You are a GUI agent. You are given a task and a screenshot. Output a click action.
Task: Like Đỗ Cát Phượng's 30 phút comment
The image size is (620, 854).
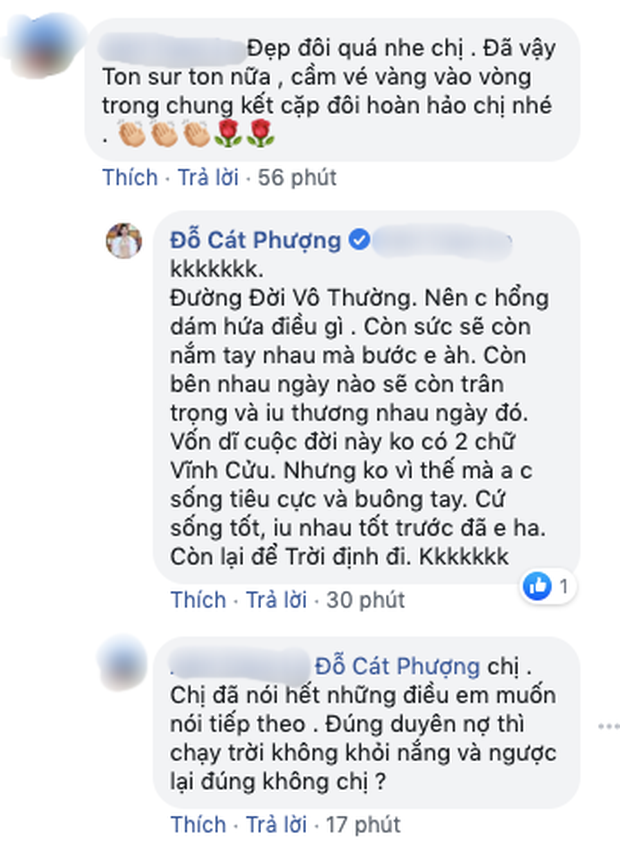pos(198,600)
